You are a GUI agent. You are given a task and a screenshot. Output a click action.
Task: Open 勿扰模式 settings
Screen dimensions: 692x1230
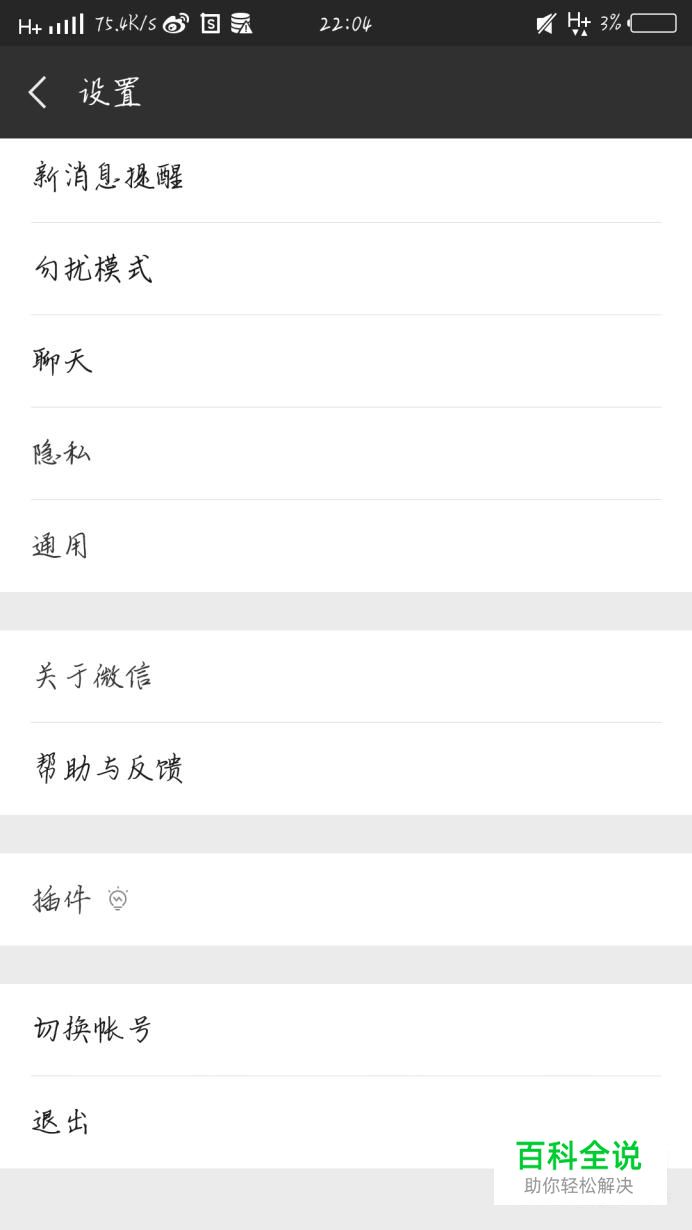coord(346,269)
